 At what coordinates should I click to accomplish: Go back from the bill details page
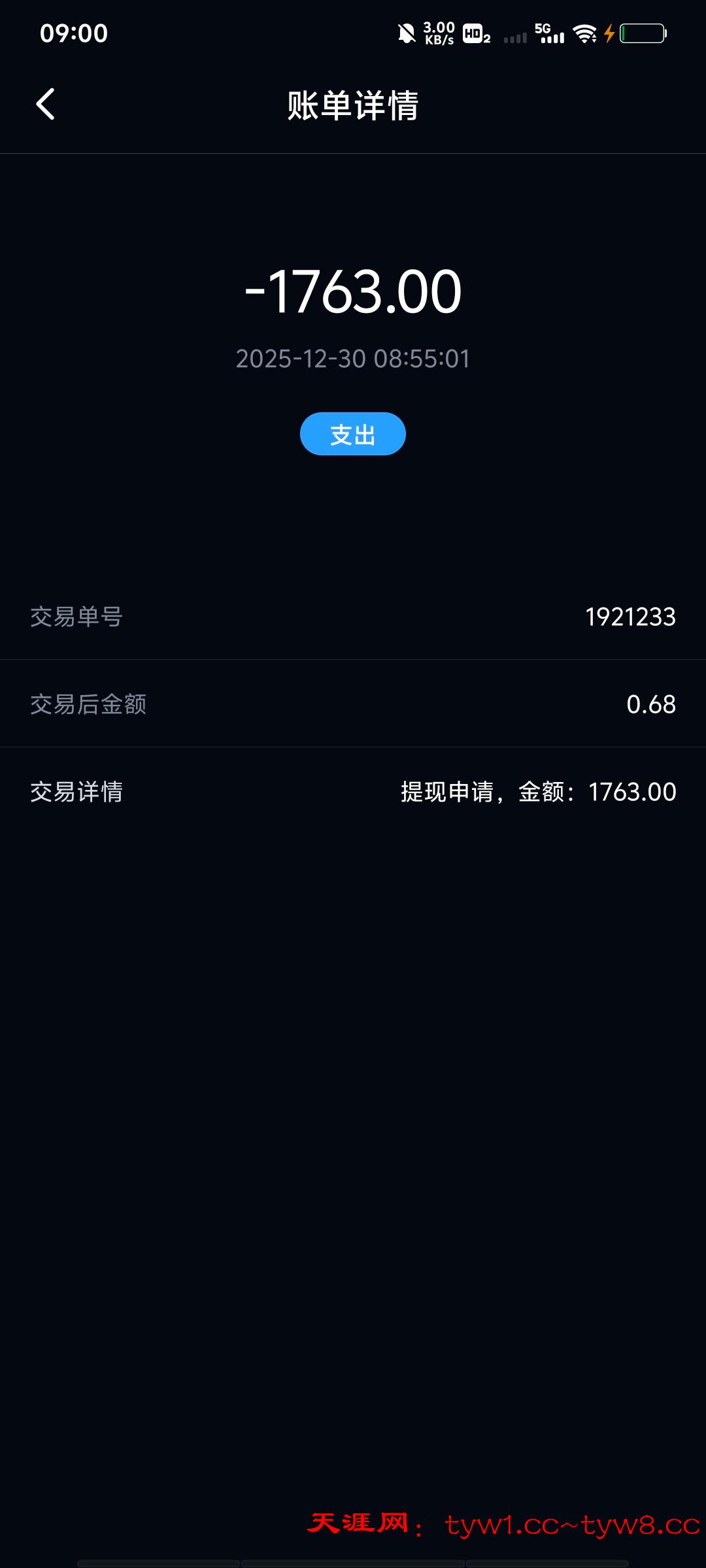[x=45, y=105]
